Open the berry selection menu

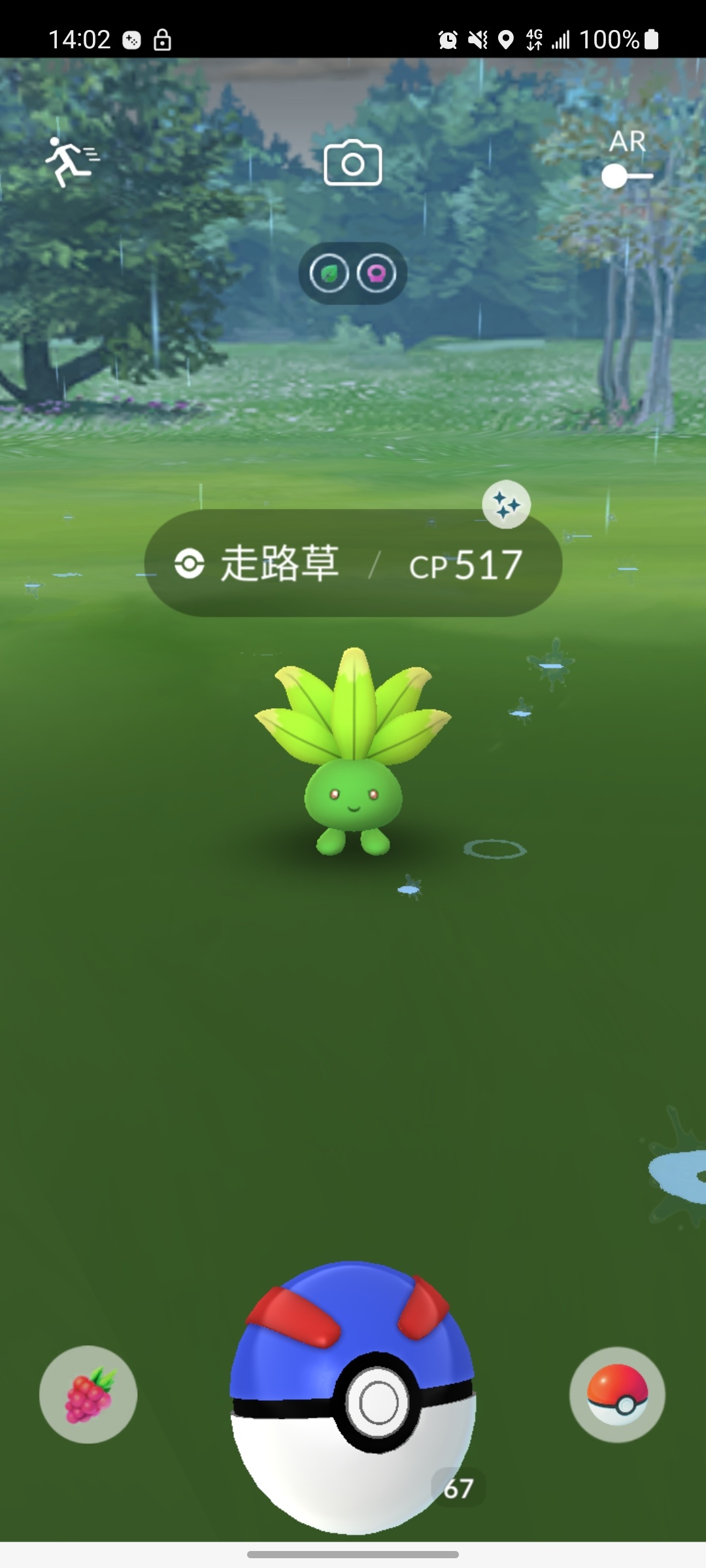point(88,1394)
